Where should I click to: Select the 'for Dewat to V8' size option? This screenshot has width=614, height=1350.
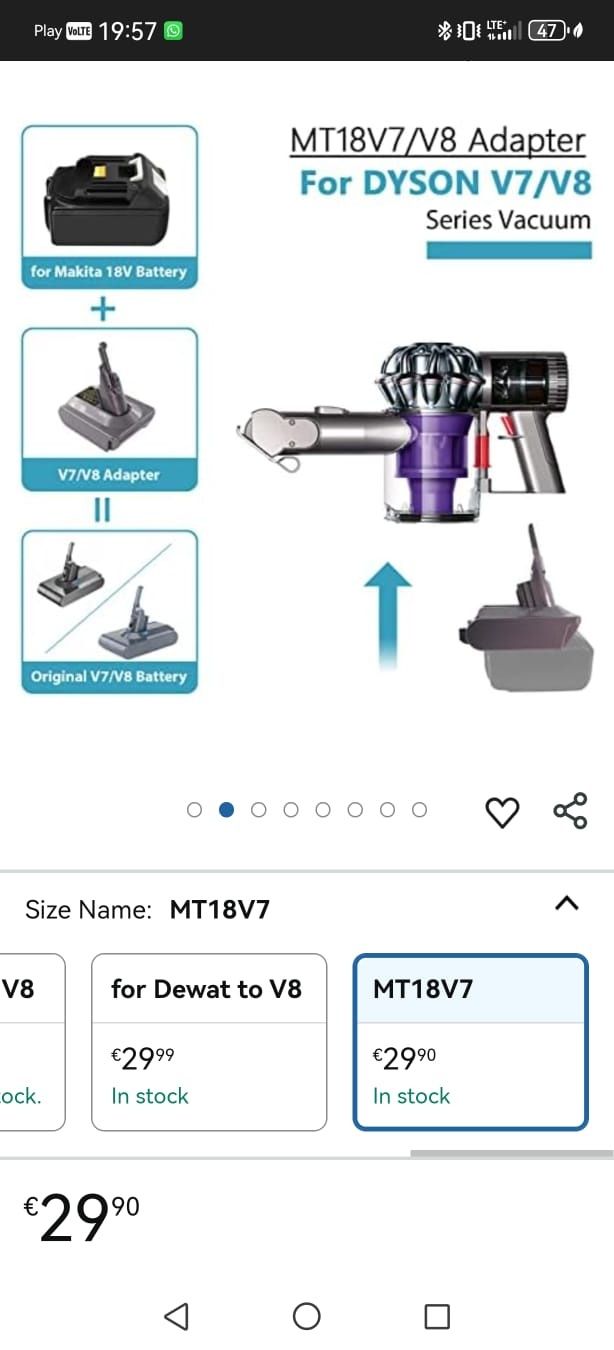(x=209, y=1041)
